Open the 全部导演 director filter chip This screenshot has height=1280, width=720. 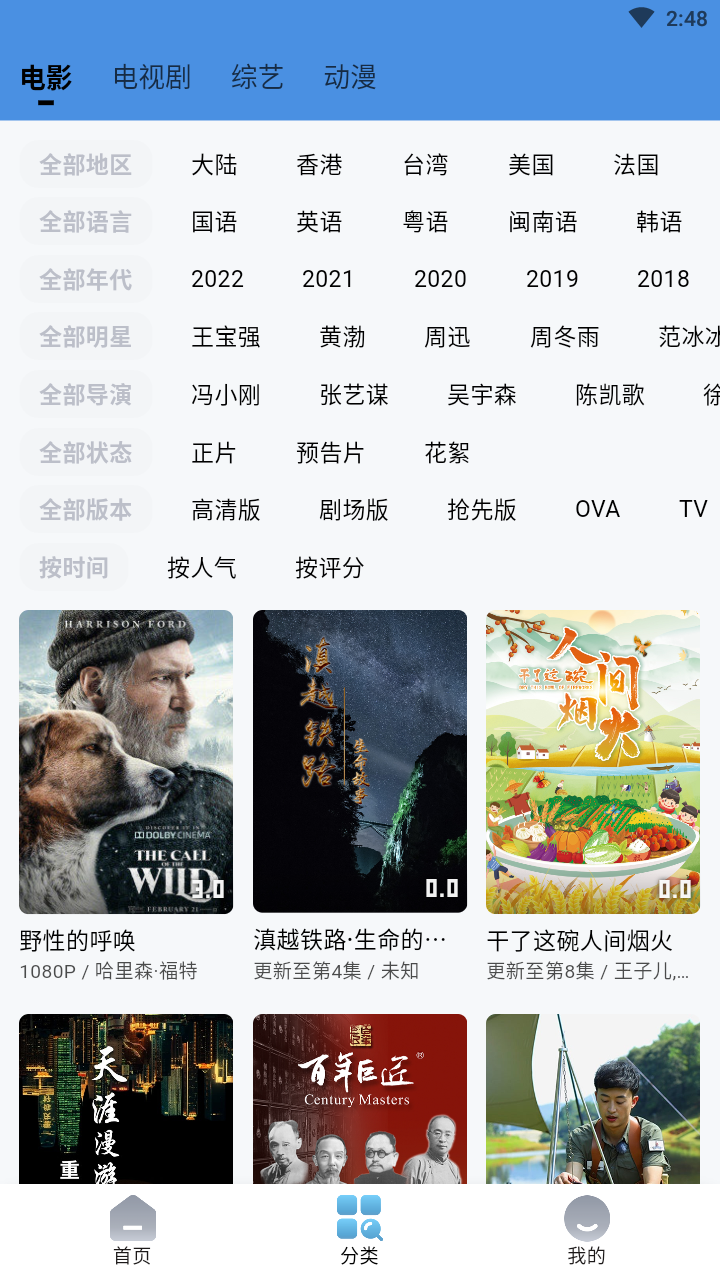coord(85,394)
